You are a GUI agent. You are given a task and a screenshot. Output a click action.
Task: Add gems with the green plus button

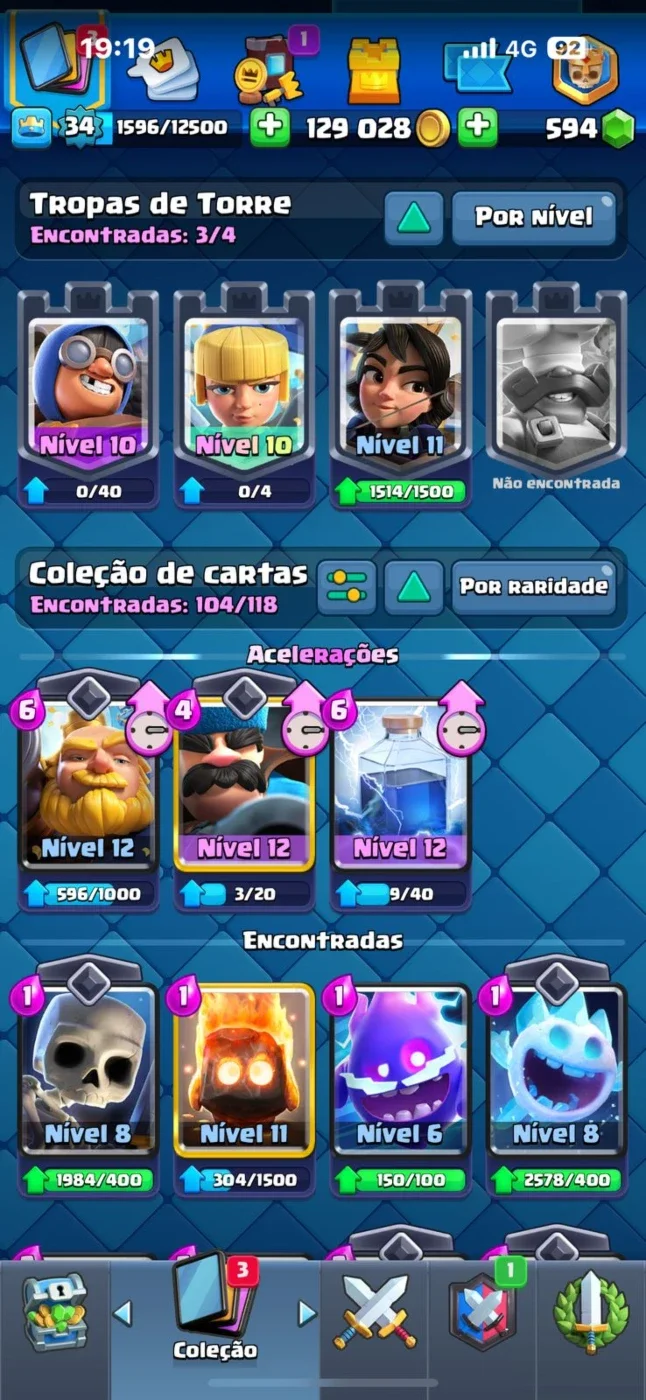click(x=478, y=127)
